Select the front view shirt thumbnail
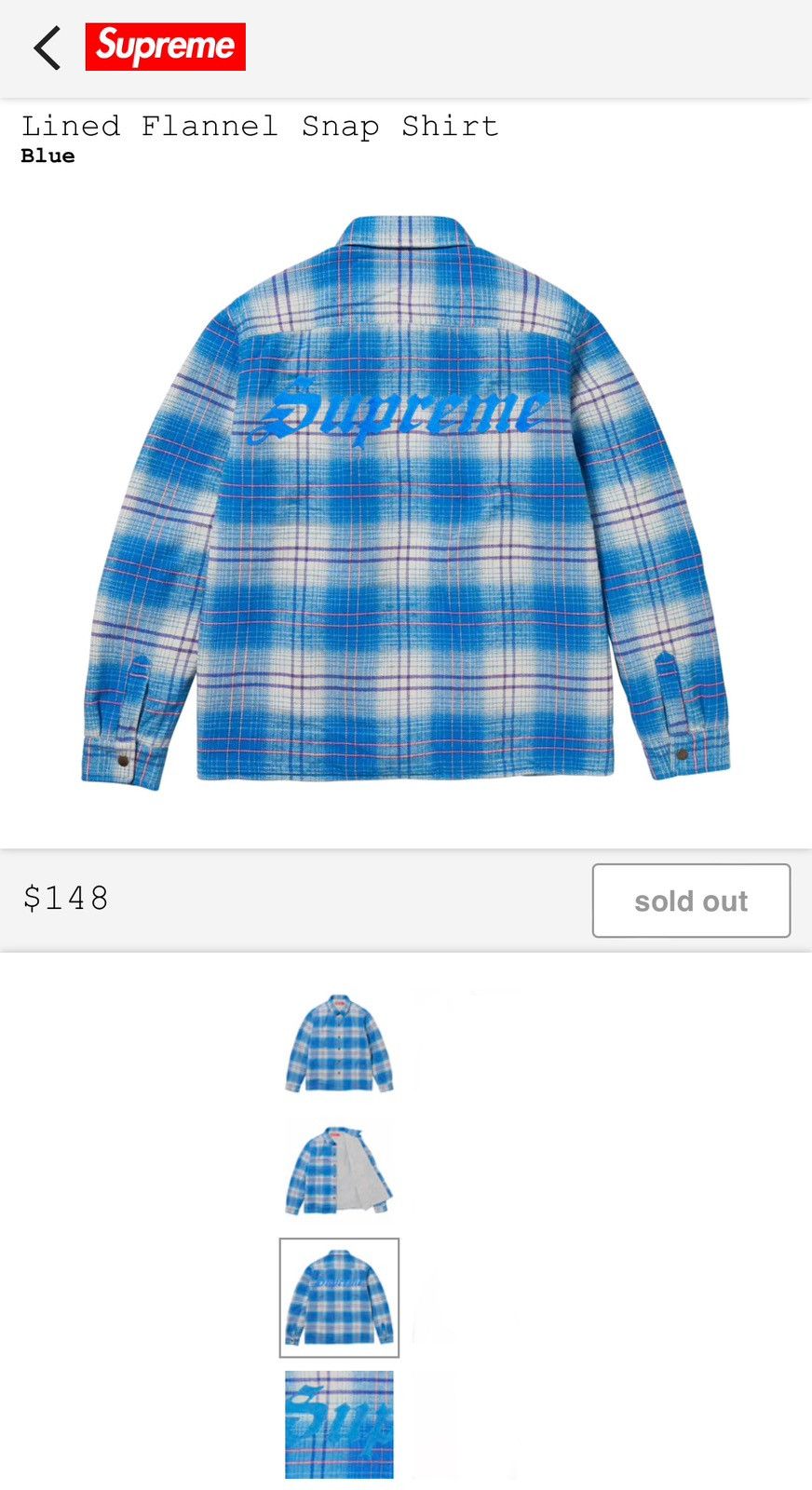 339,1044
